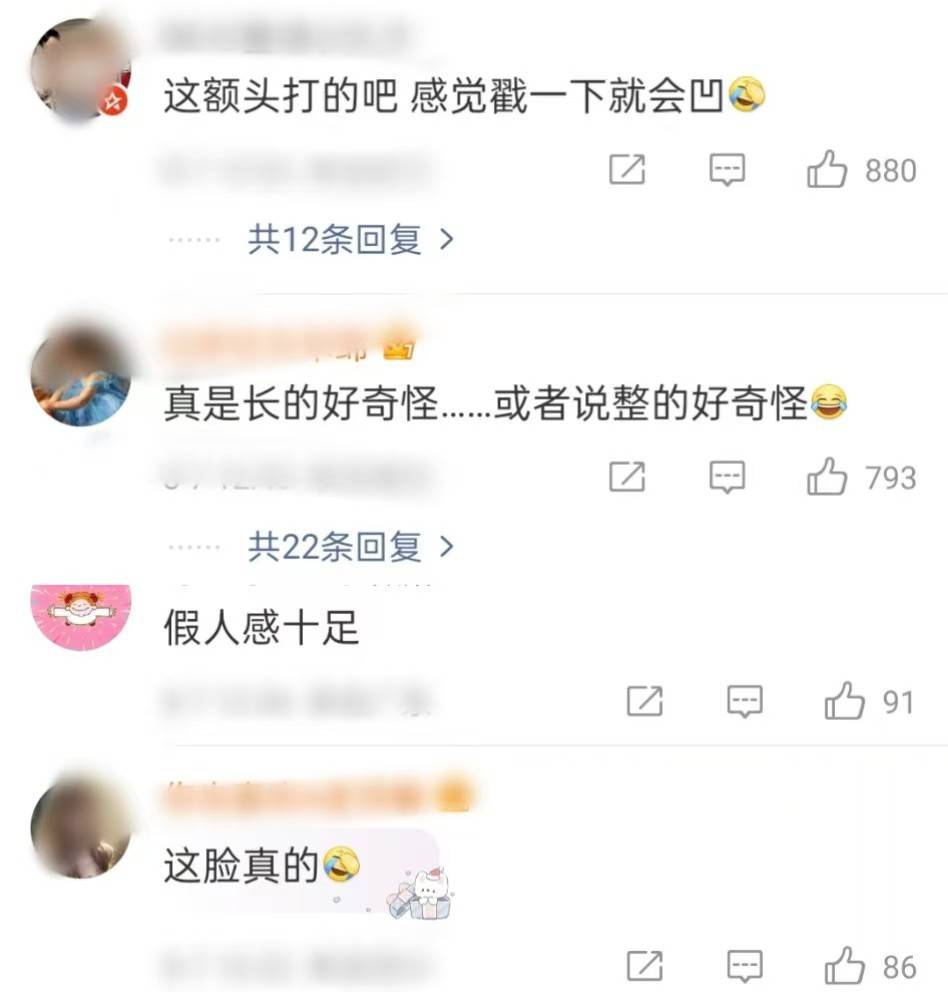
Task: Like the comment with 793 likes
Action: (827, 478)
